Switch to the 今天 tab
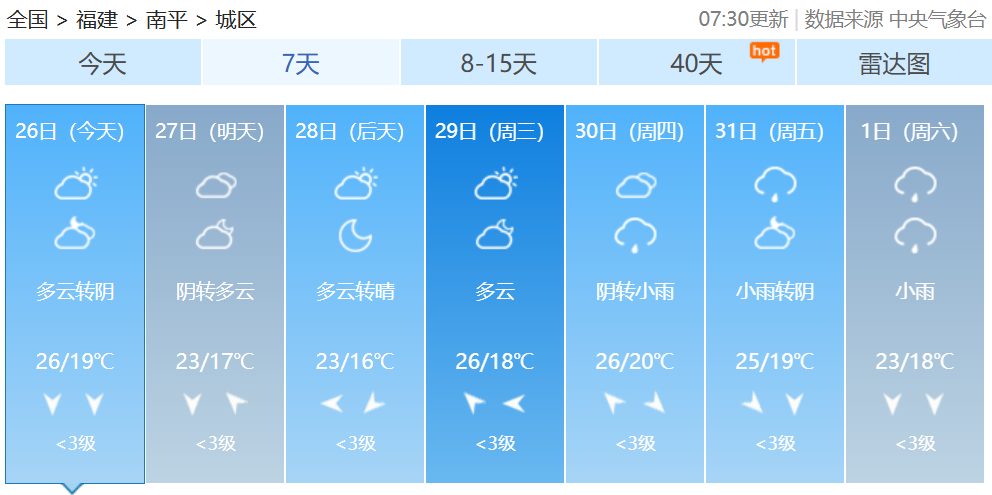Screen dimensions: 992x495 102,63
